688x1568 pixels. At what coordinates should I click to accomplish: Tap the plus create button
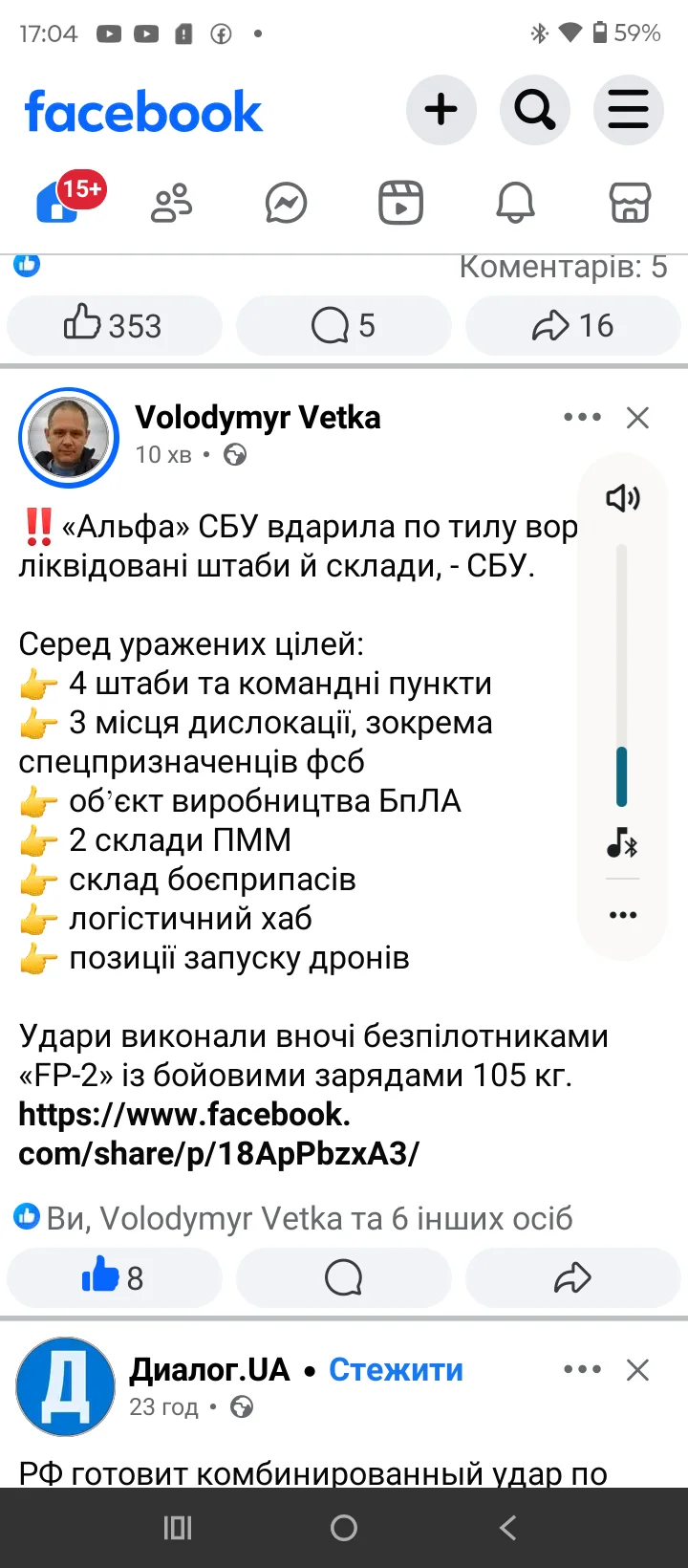click(x=441, y=110)
